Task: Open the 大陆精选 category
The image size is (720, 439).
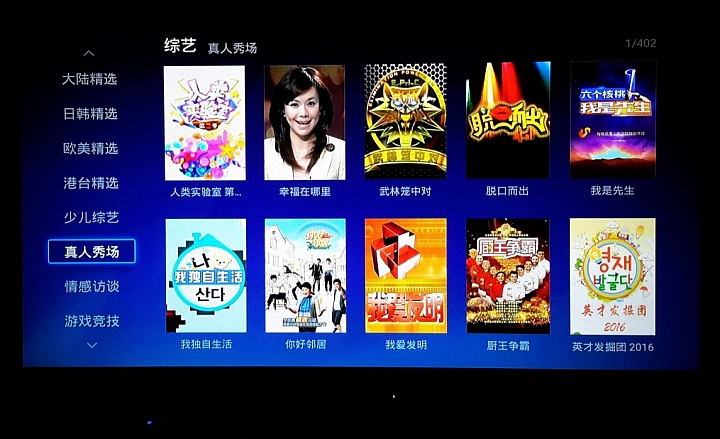Action: click(x=90, y=79)
